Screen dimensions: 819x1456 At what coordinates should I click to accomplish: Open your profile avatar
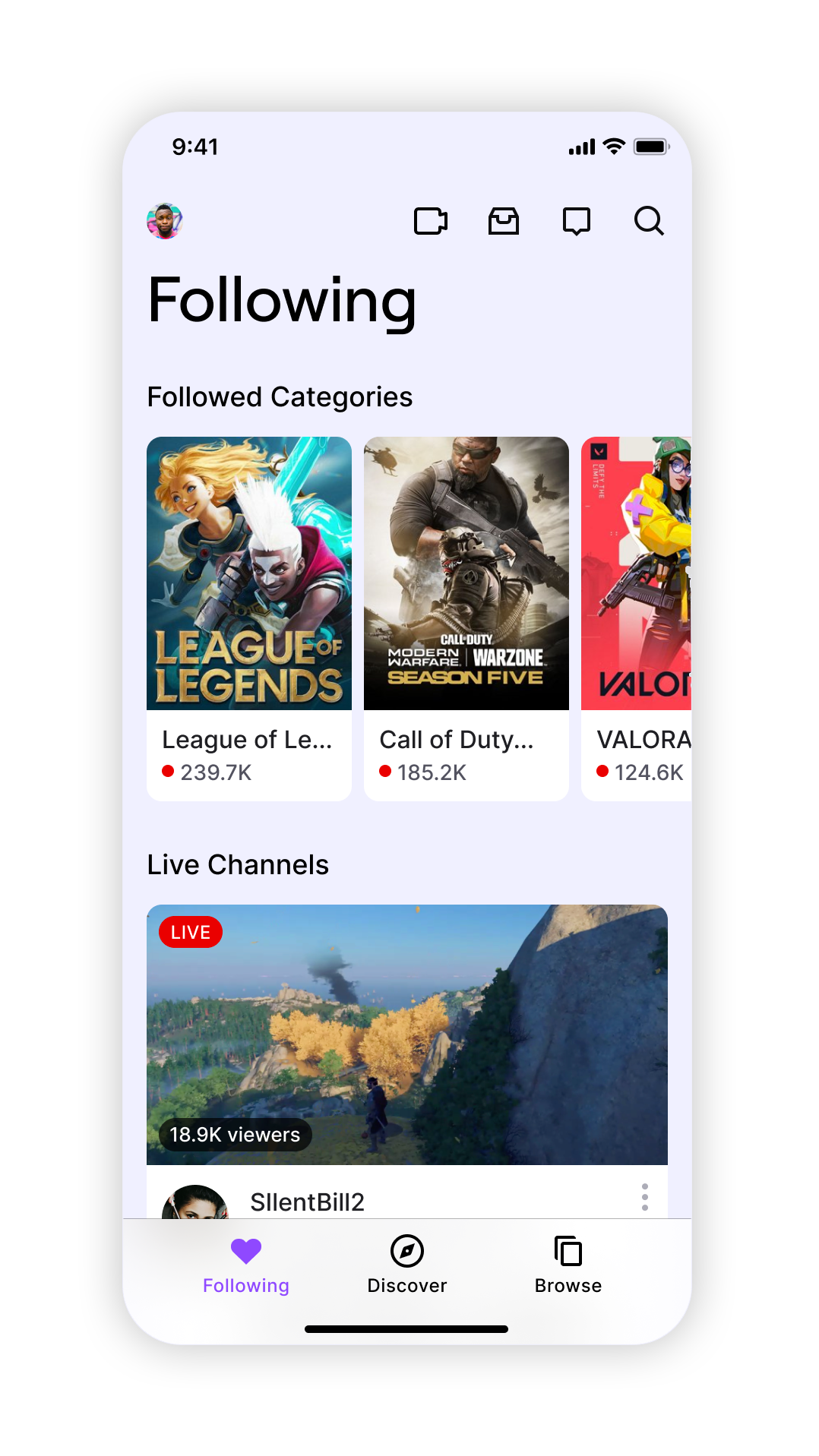pyautogui.click(x=164, y=221)
